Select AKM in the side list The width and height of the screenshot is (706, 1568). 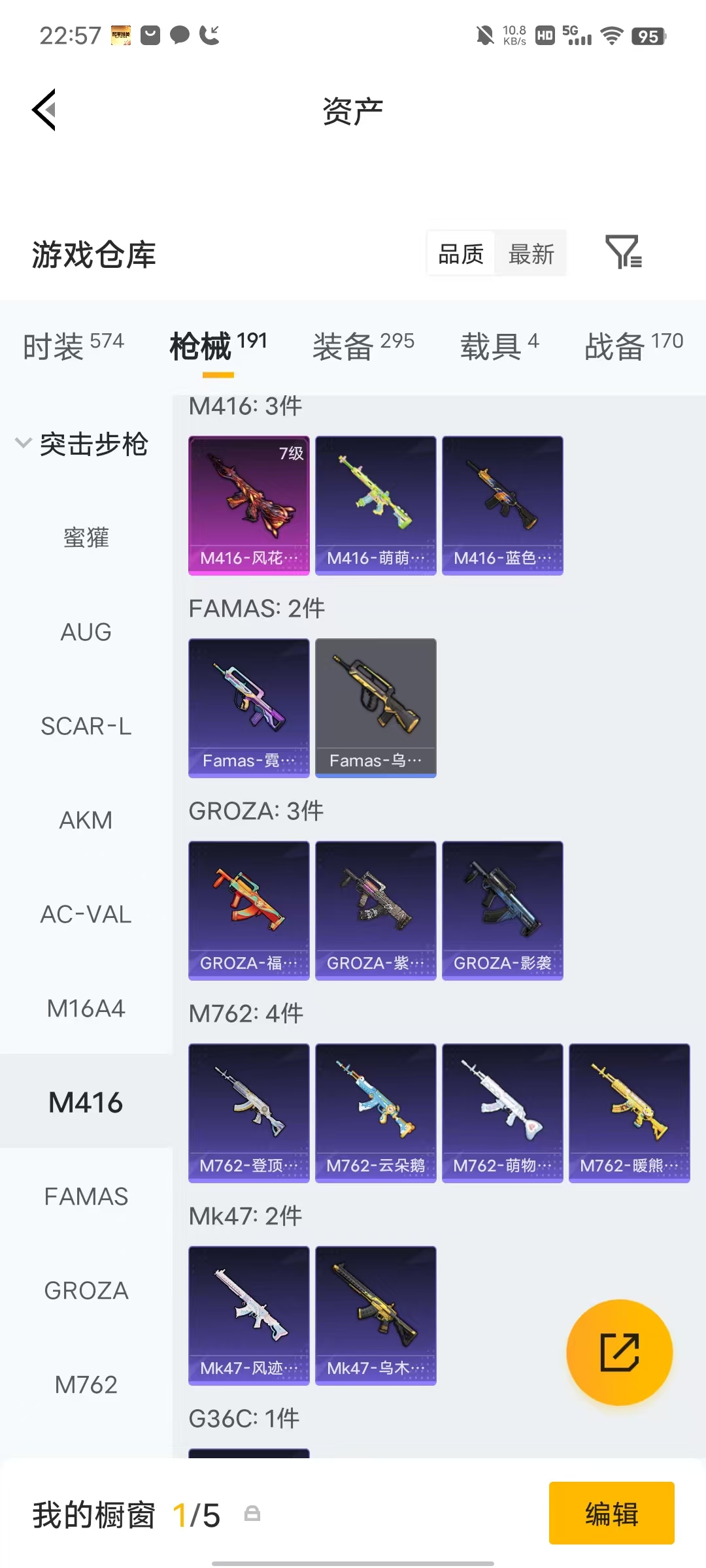[x=86, y=820]
